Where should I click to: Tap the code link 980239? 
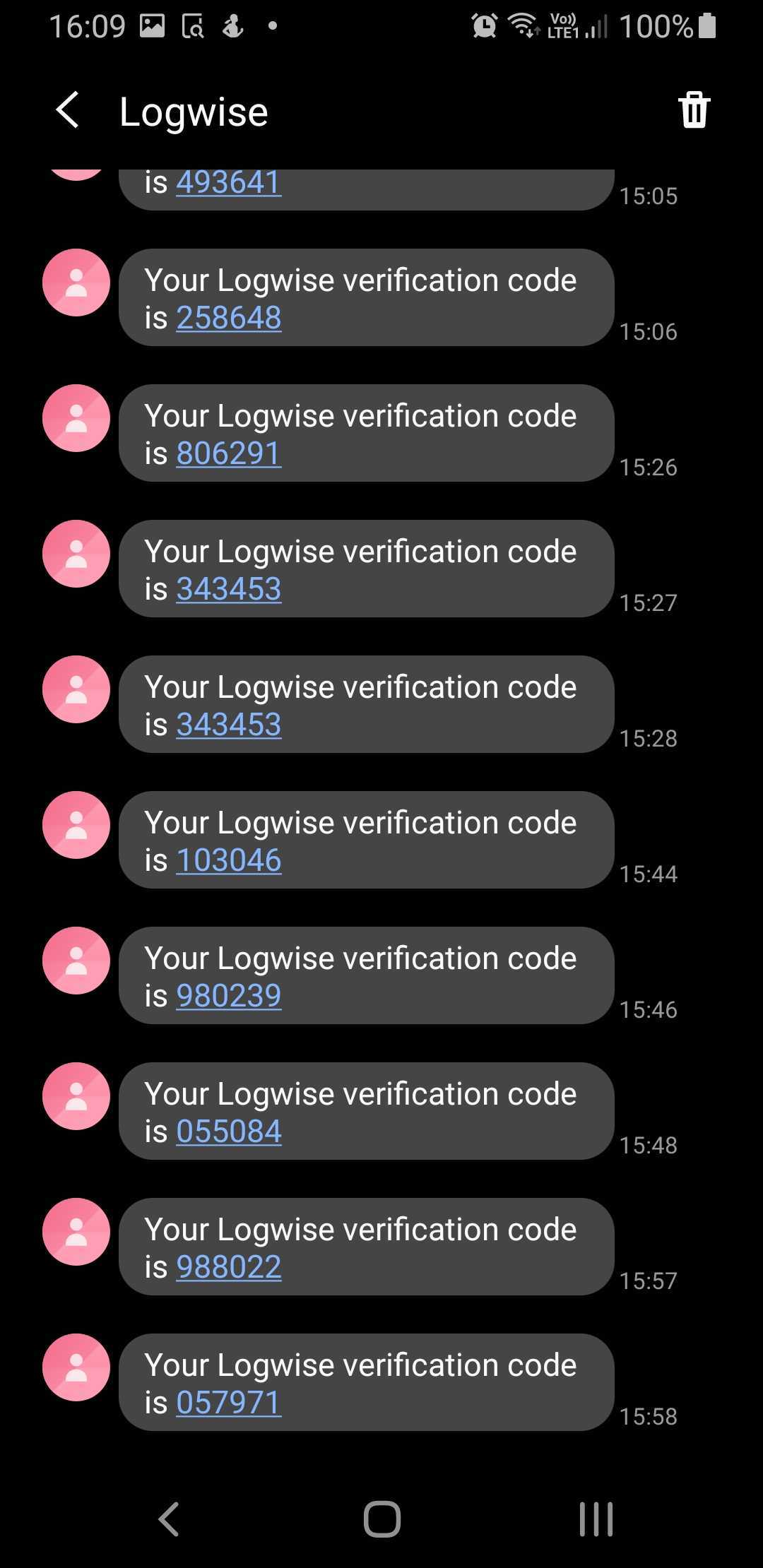228,996
